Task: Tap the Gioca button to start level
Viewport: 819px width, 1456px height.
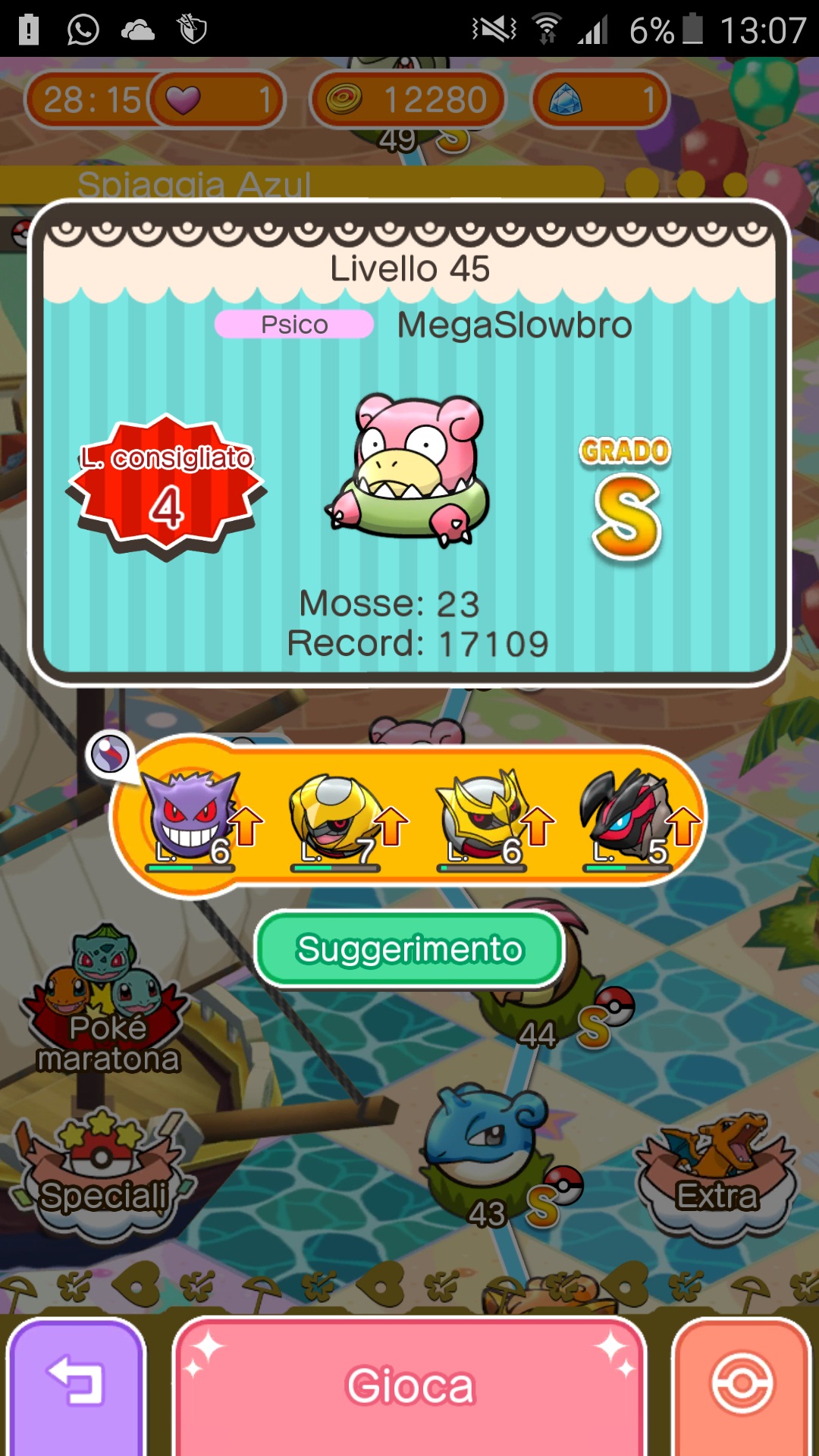Action: (x=409, y=1386)
